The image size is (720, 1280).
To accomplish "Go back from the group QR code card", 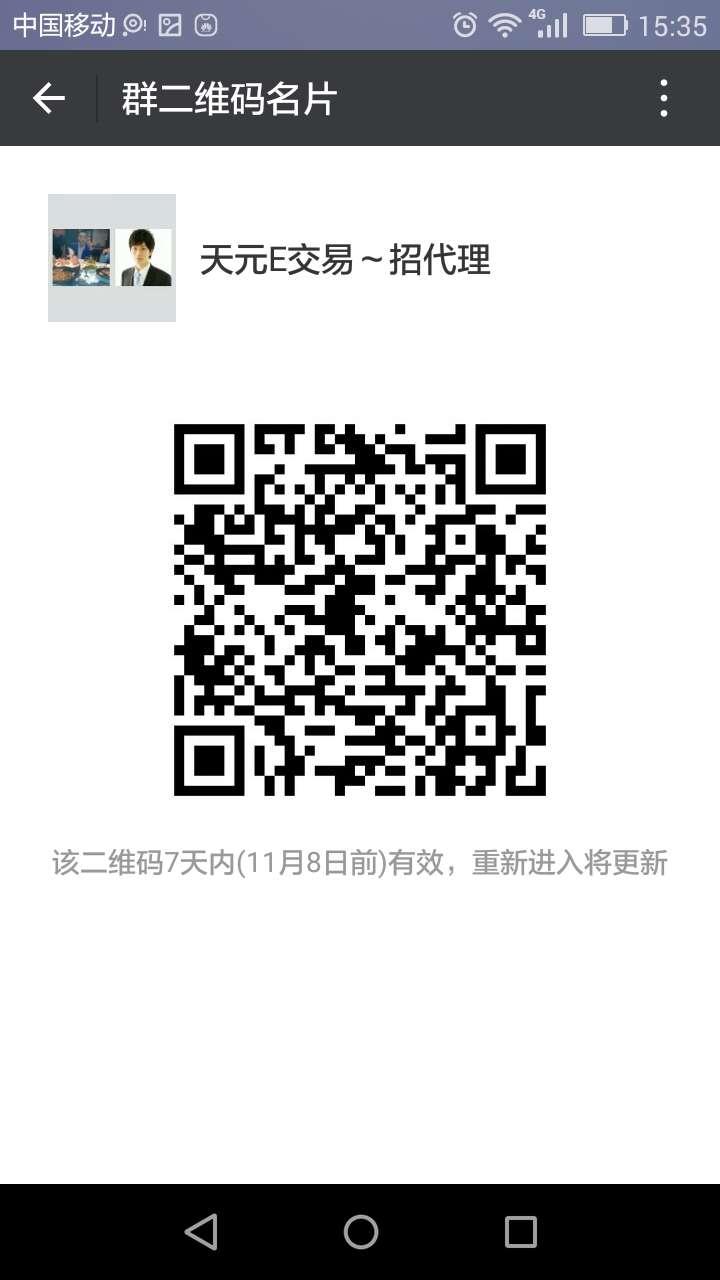I will click(x=48, y=98).
